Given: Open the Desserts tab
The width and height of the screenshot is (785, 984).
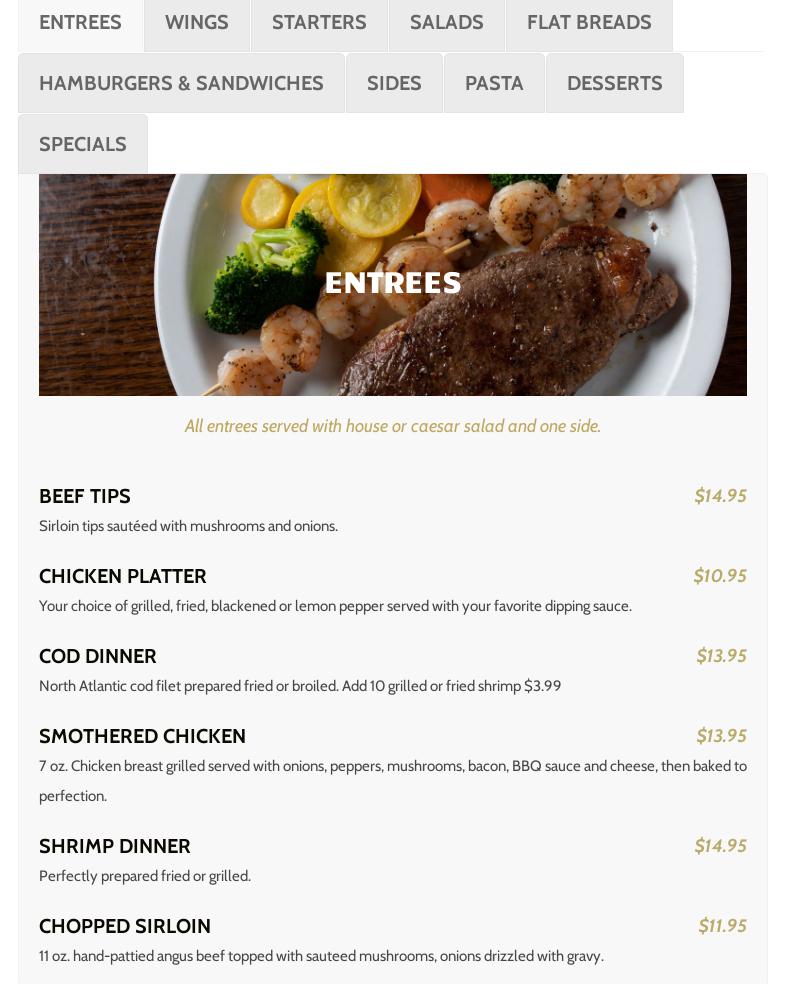Looking at the screenshot, I should [x=614, y=83].
